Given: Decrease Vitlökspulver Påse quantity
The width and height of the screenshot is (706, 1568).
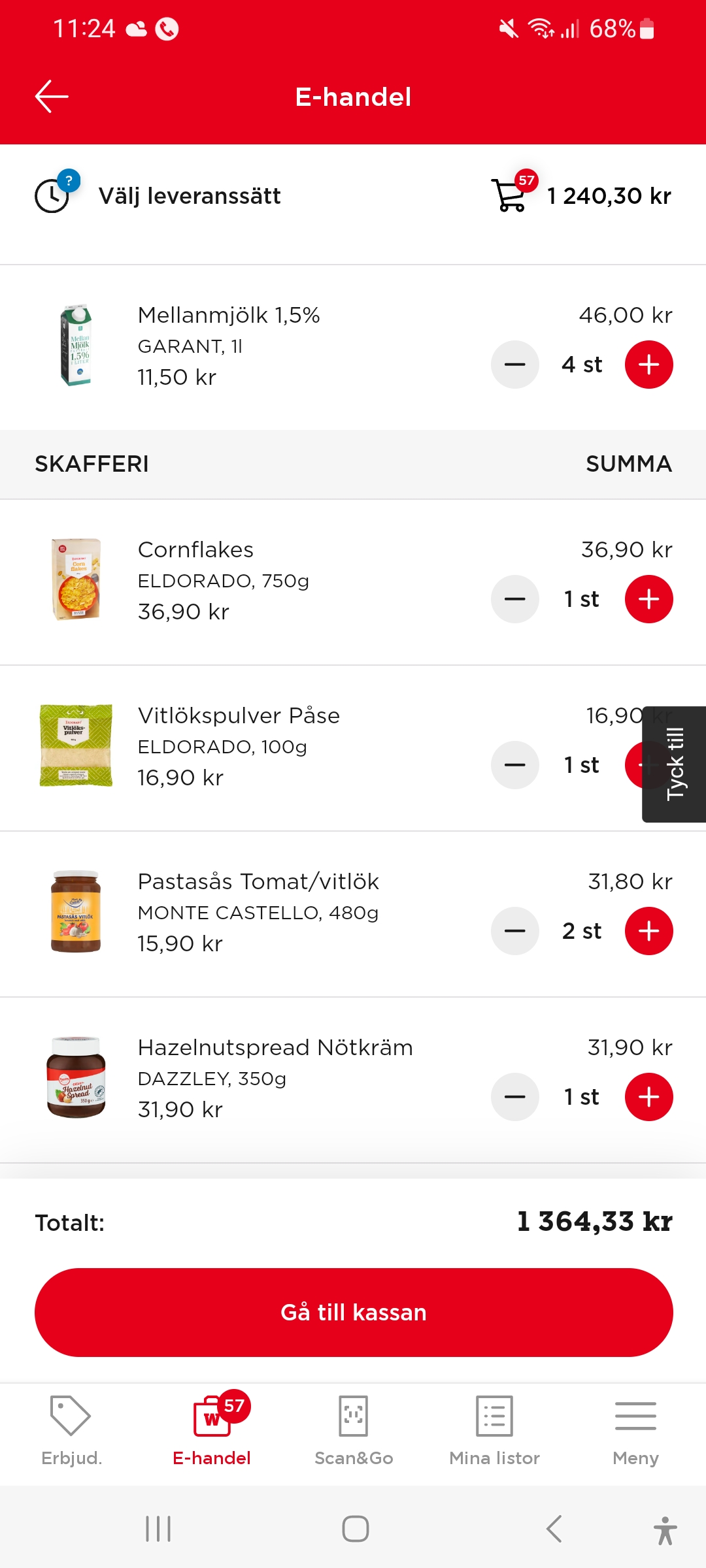Looking at the screenshot, I should coord(515,765).
